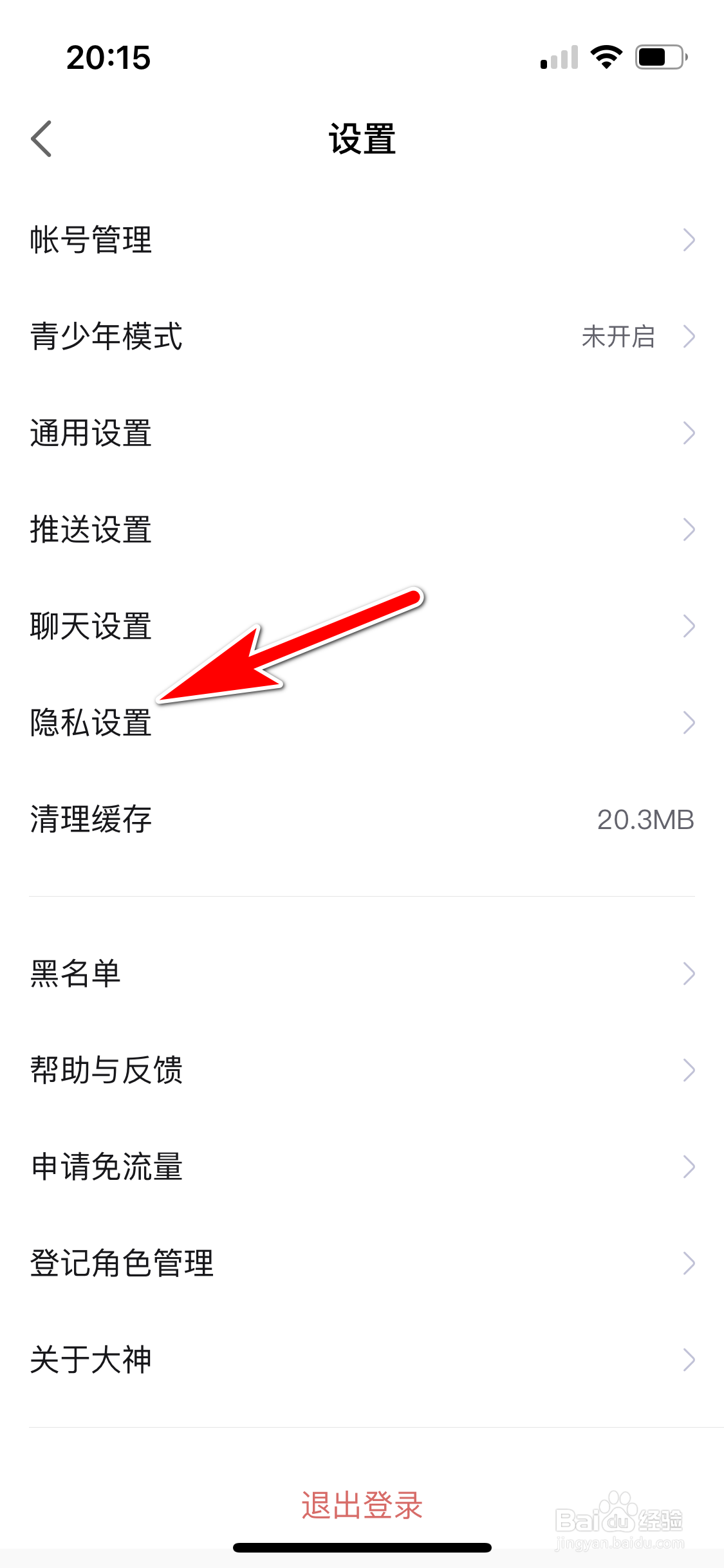724x1568 pixels.
Task: Expand 登记角色管理 via its chevron
Action: tap(689, 1263)
